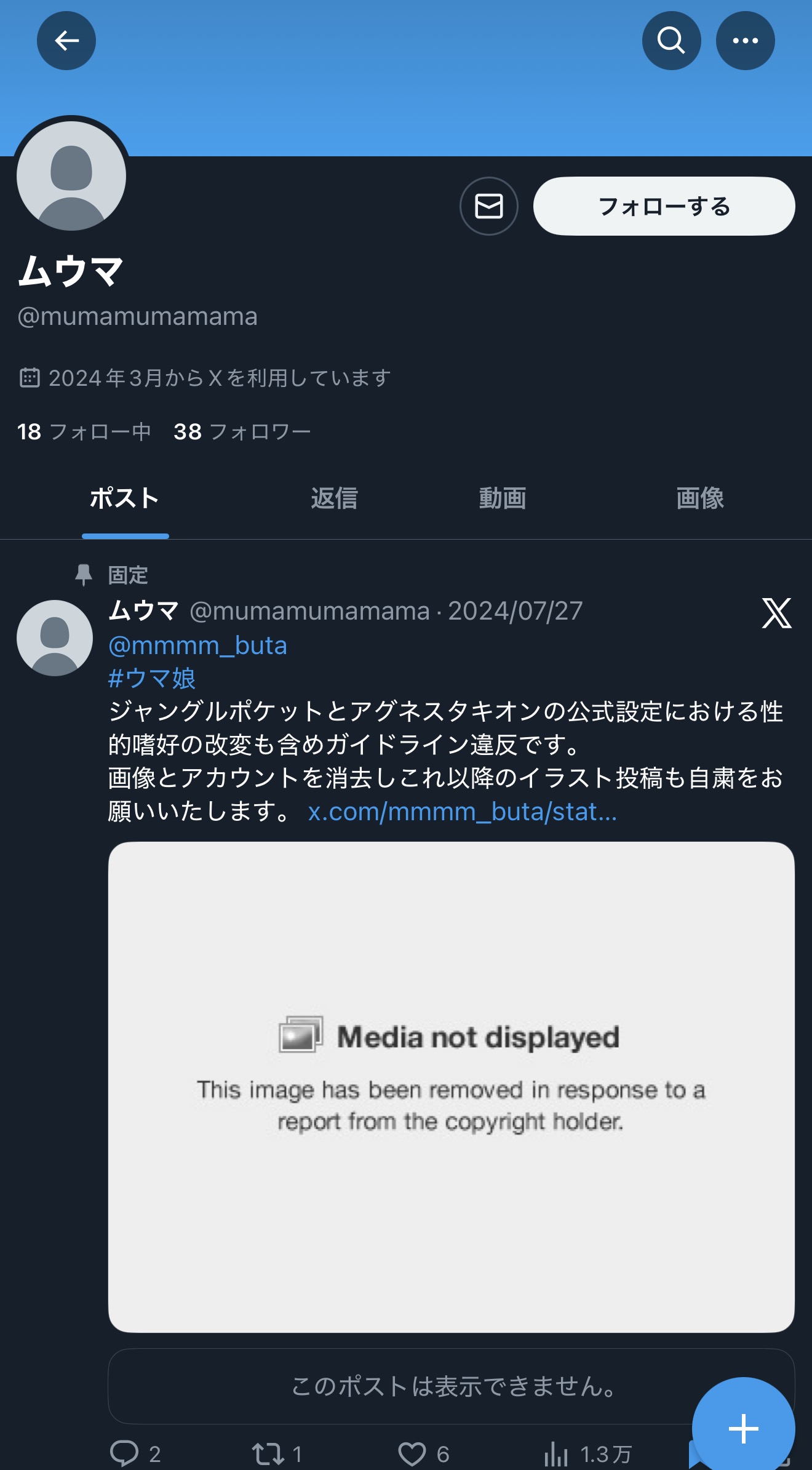This screenshot has width=812, height=1470.
Task: Tap the フォローする button
Action: (x=664, y=206)
